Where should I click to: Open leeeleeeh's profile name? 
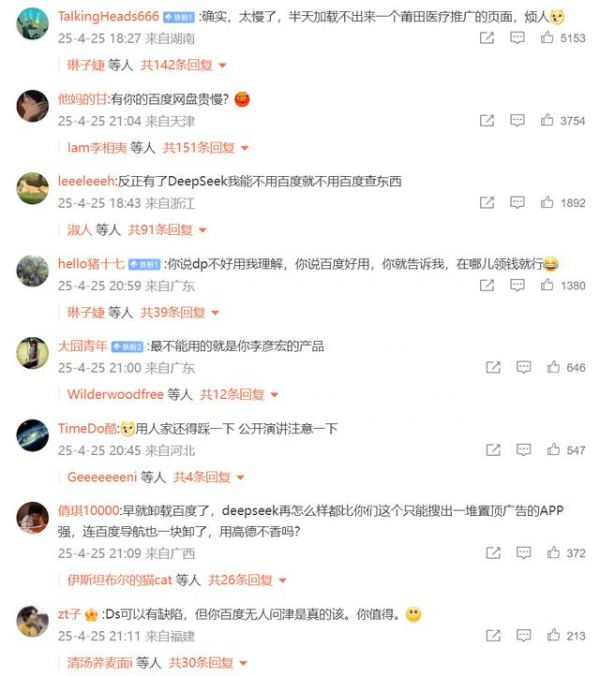[x=87, y=182]
